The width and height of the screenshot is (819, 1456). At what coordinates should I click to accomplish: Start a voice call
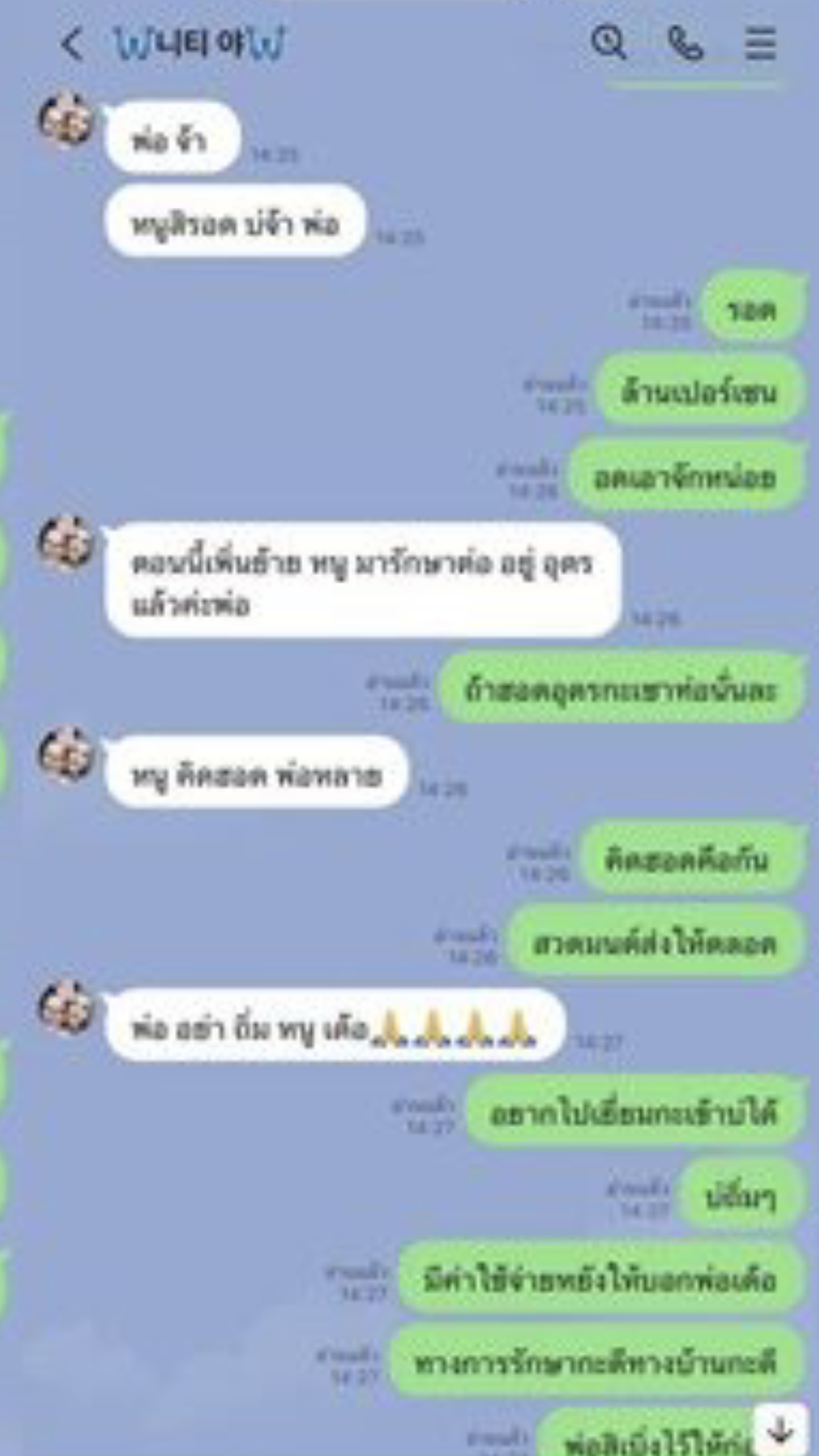coord(685,44)
